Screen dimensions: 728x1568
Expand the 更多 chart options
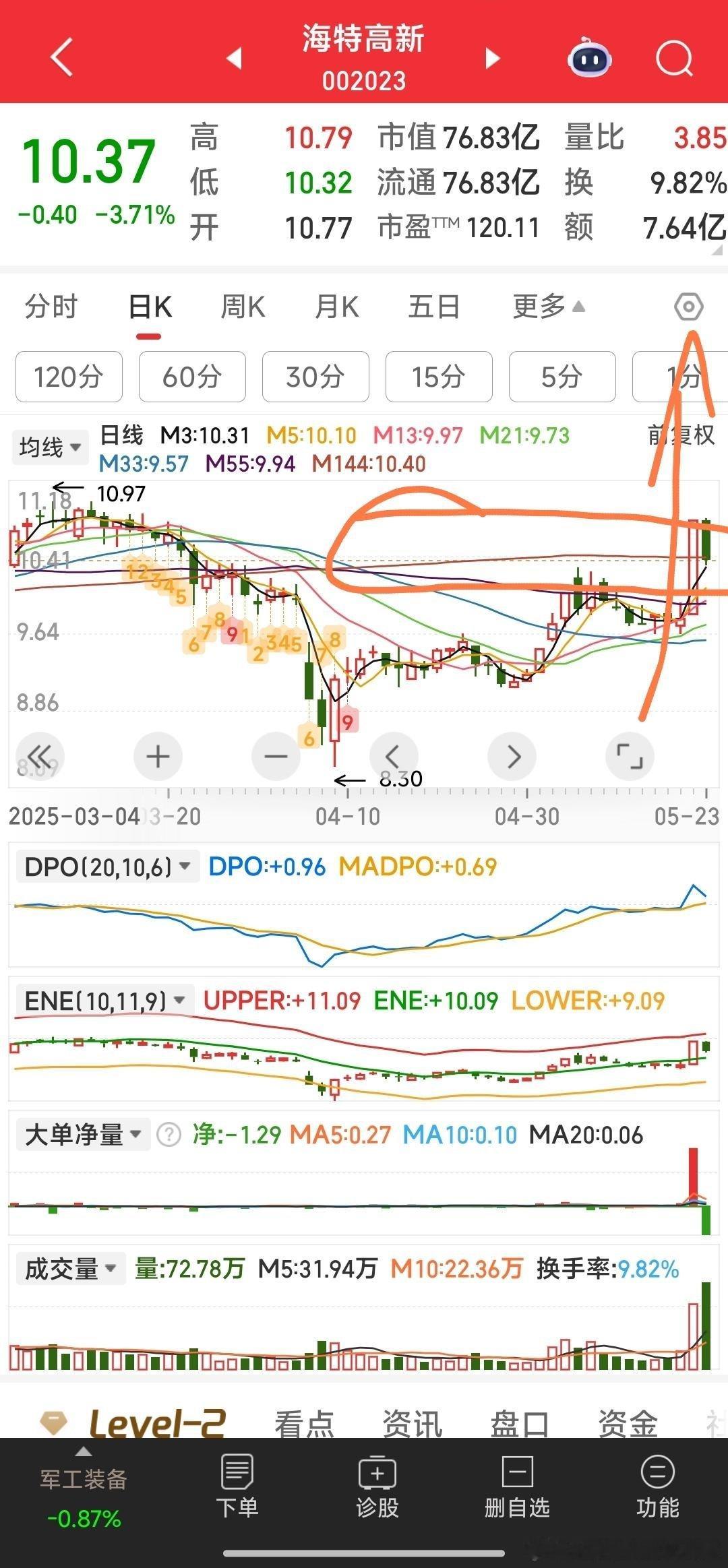pyautogui.click(x=548, y=307)
